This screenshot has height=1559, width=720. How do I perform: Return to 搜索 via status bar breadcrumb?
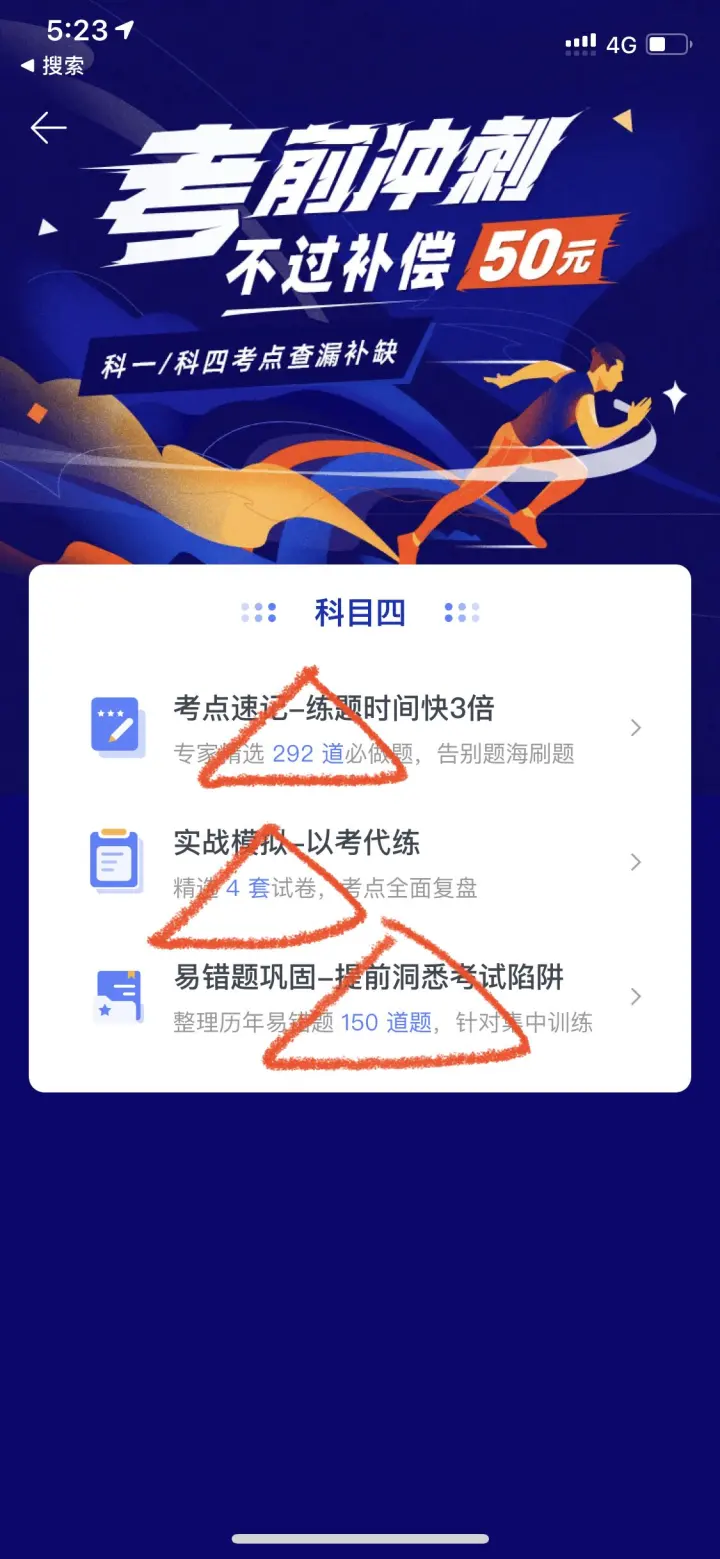pos(53,66)
